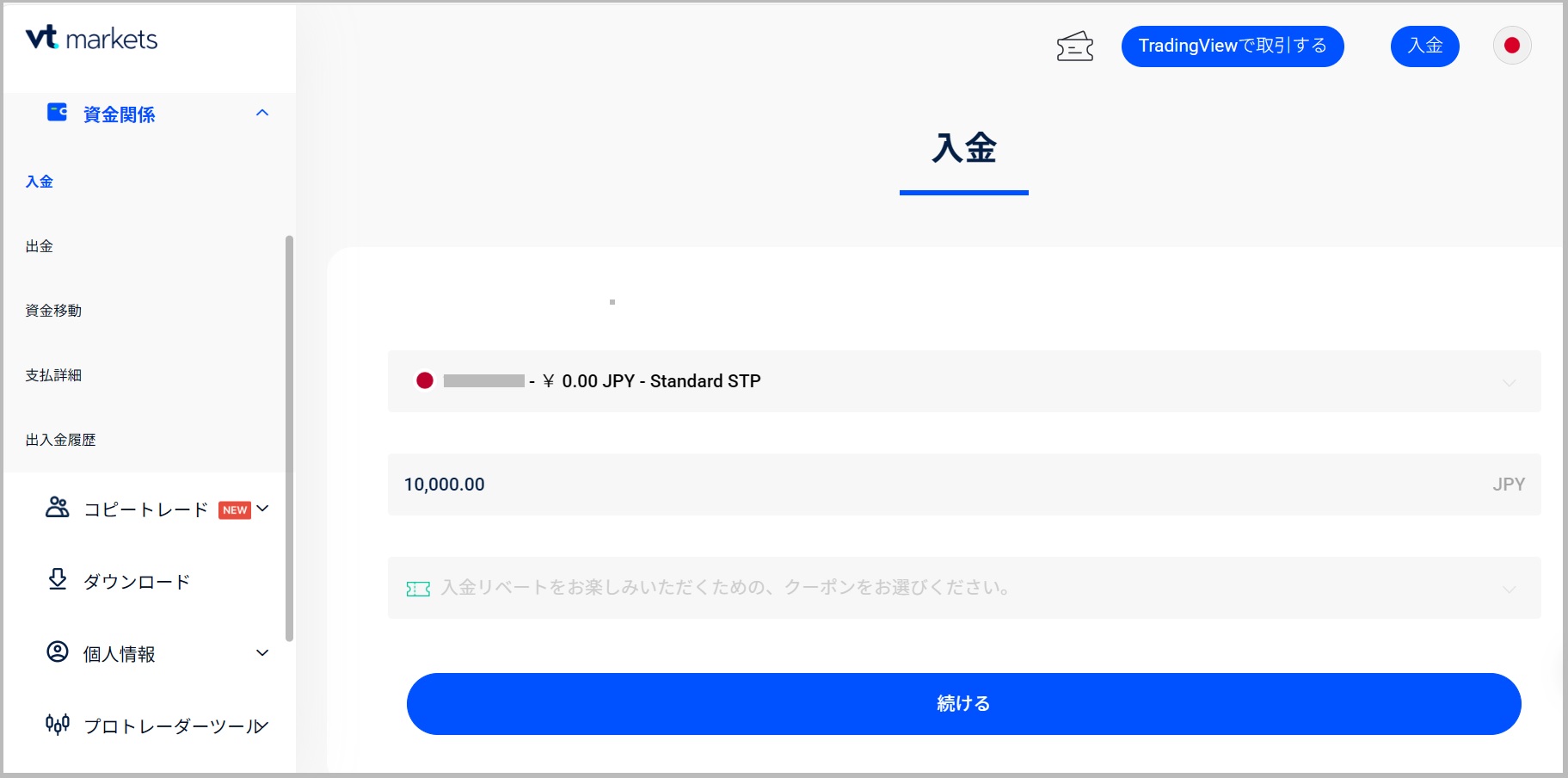Select 入金 in the sidebar
Screen dimensions: 1568x778
(40, 182)
